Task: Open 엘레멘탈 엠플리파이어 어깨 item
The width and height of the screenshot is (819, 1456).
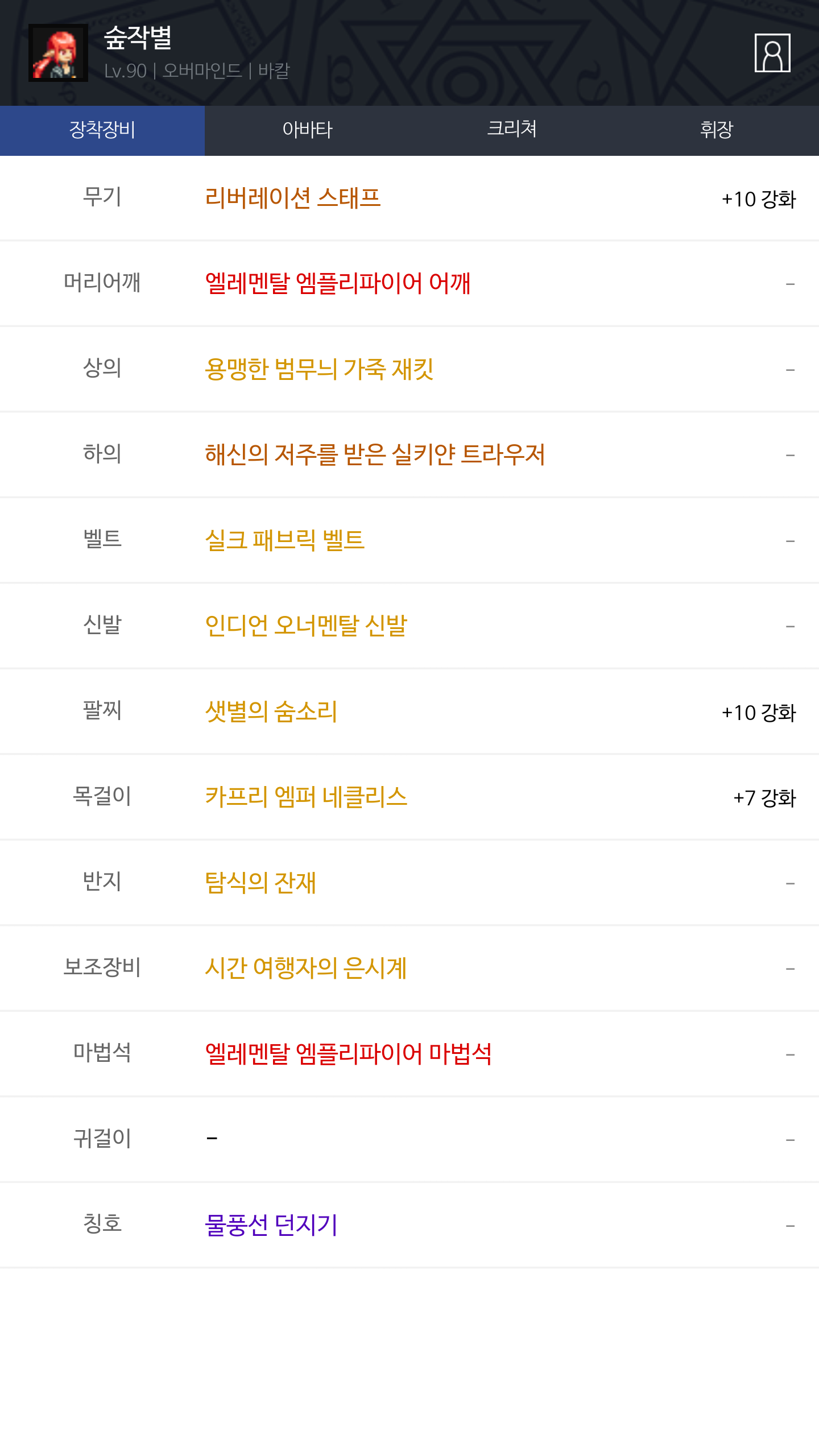Action: coord(337,283)
